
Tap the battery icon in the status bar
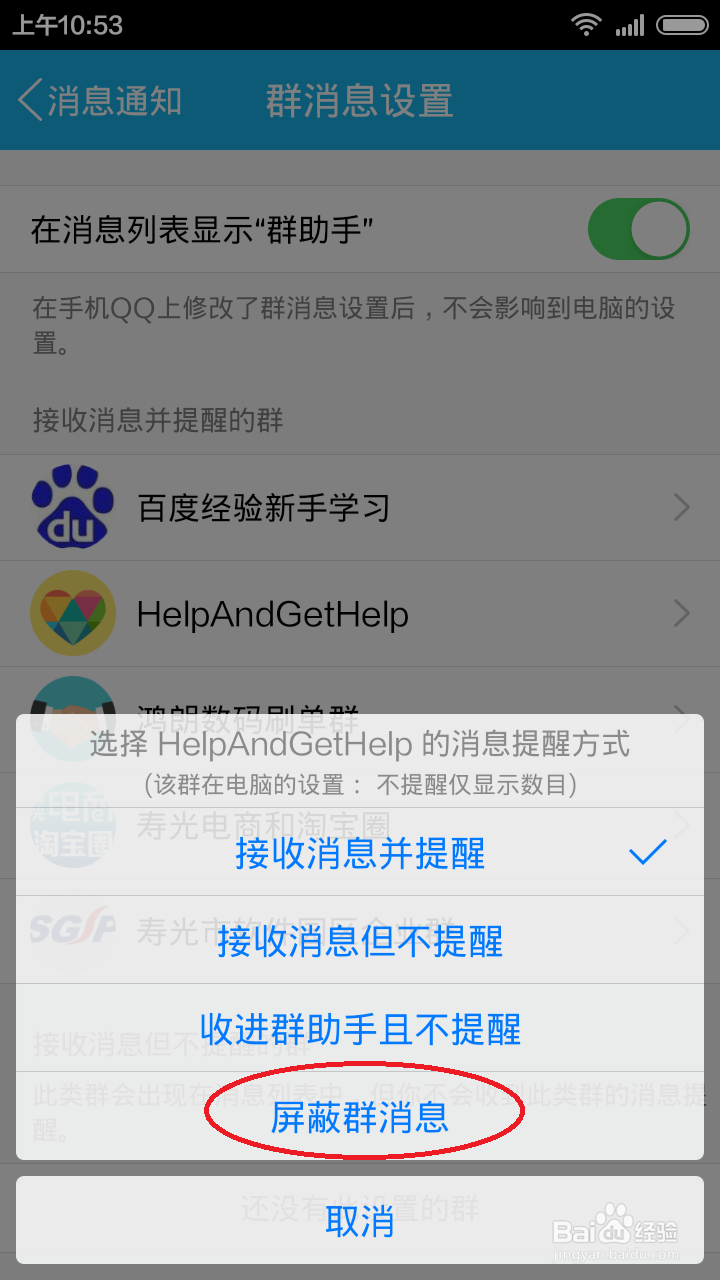[683, 25]
